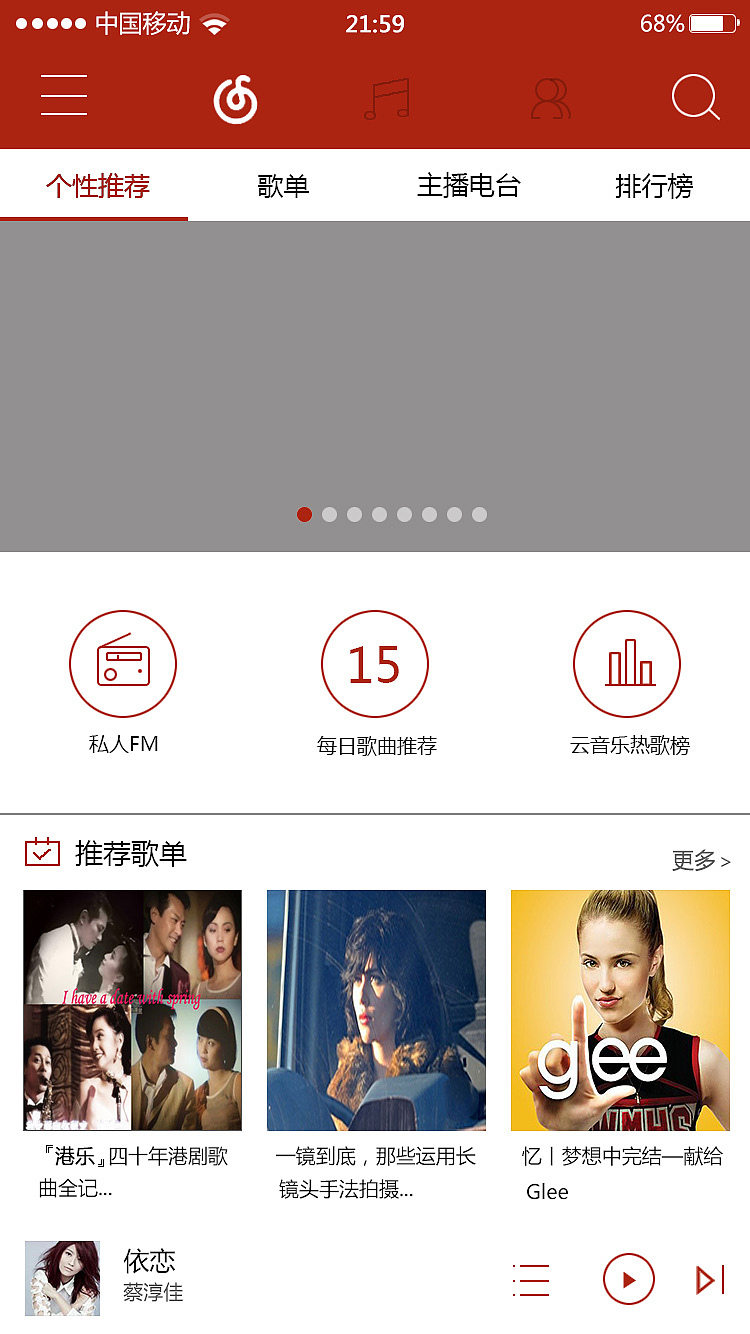Skip to next track
750x1334 pixels.
(x=707, y=1279)
